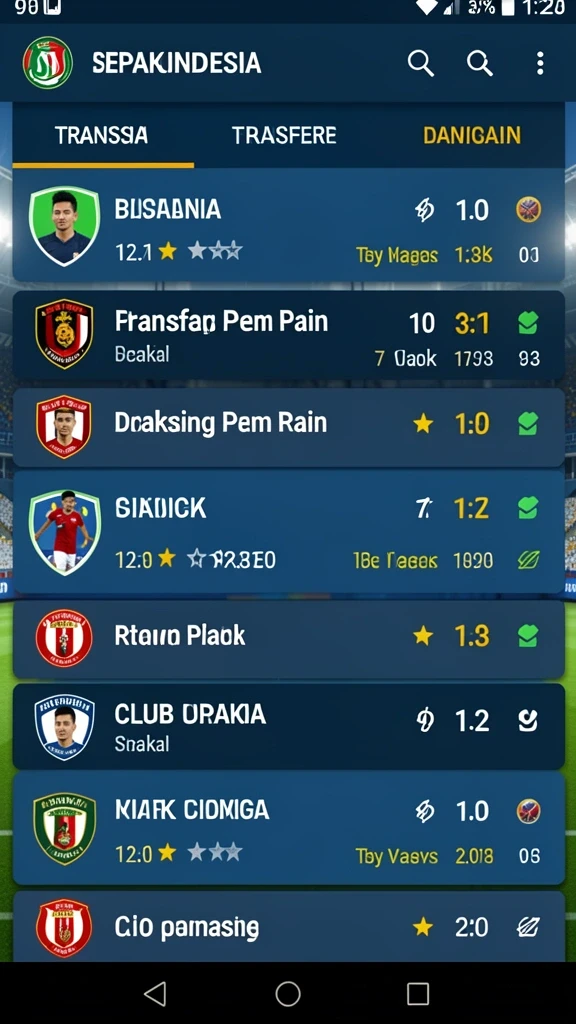Viewport: 576px width, 1024px height.
Task: Go back with the system back button
Action: 155,993
